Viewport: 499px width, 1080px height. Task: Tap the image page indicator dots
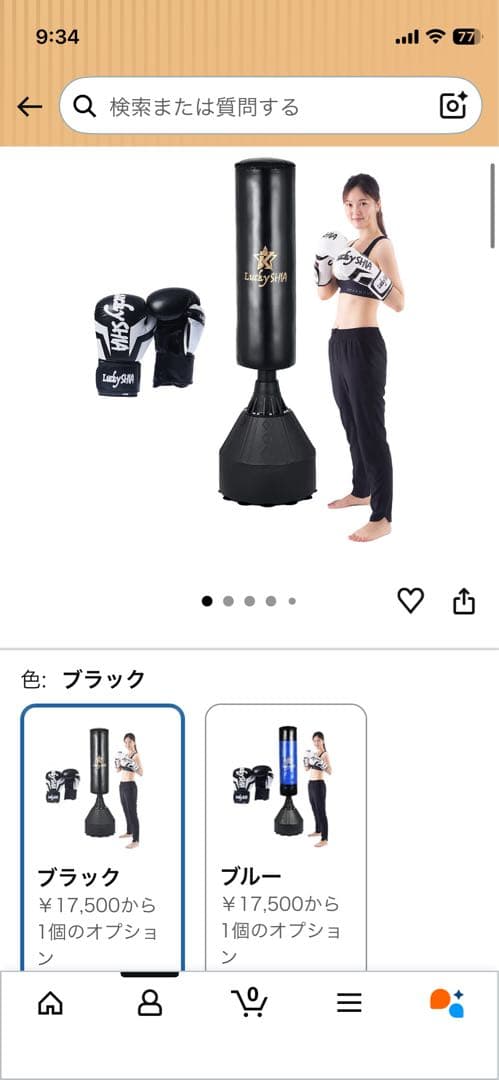tap(249, 601)
